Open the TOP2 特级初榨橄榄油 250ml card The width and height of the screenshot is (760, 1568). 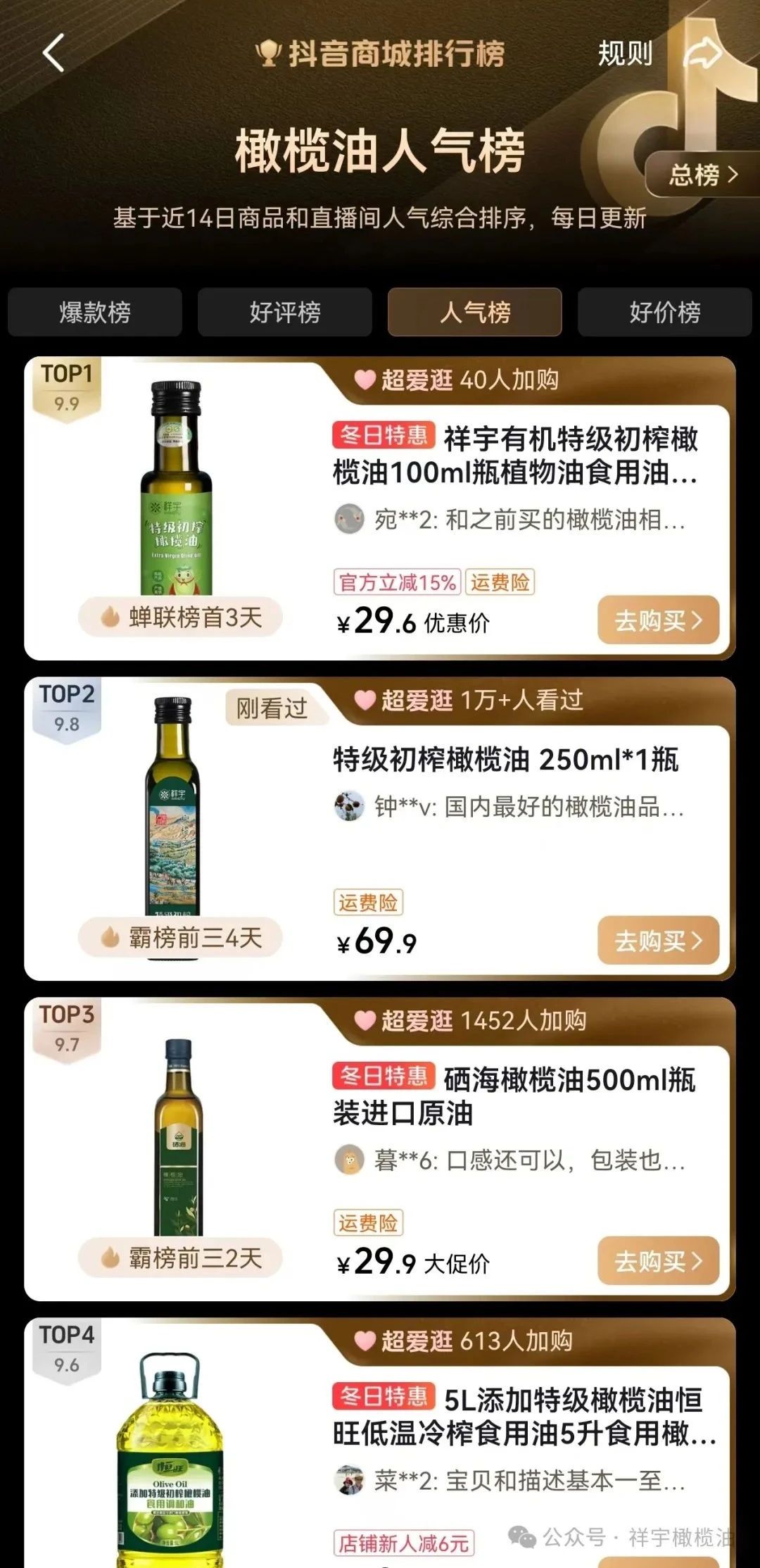coord(505,760)
